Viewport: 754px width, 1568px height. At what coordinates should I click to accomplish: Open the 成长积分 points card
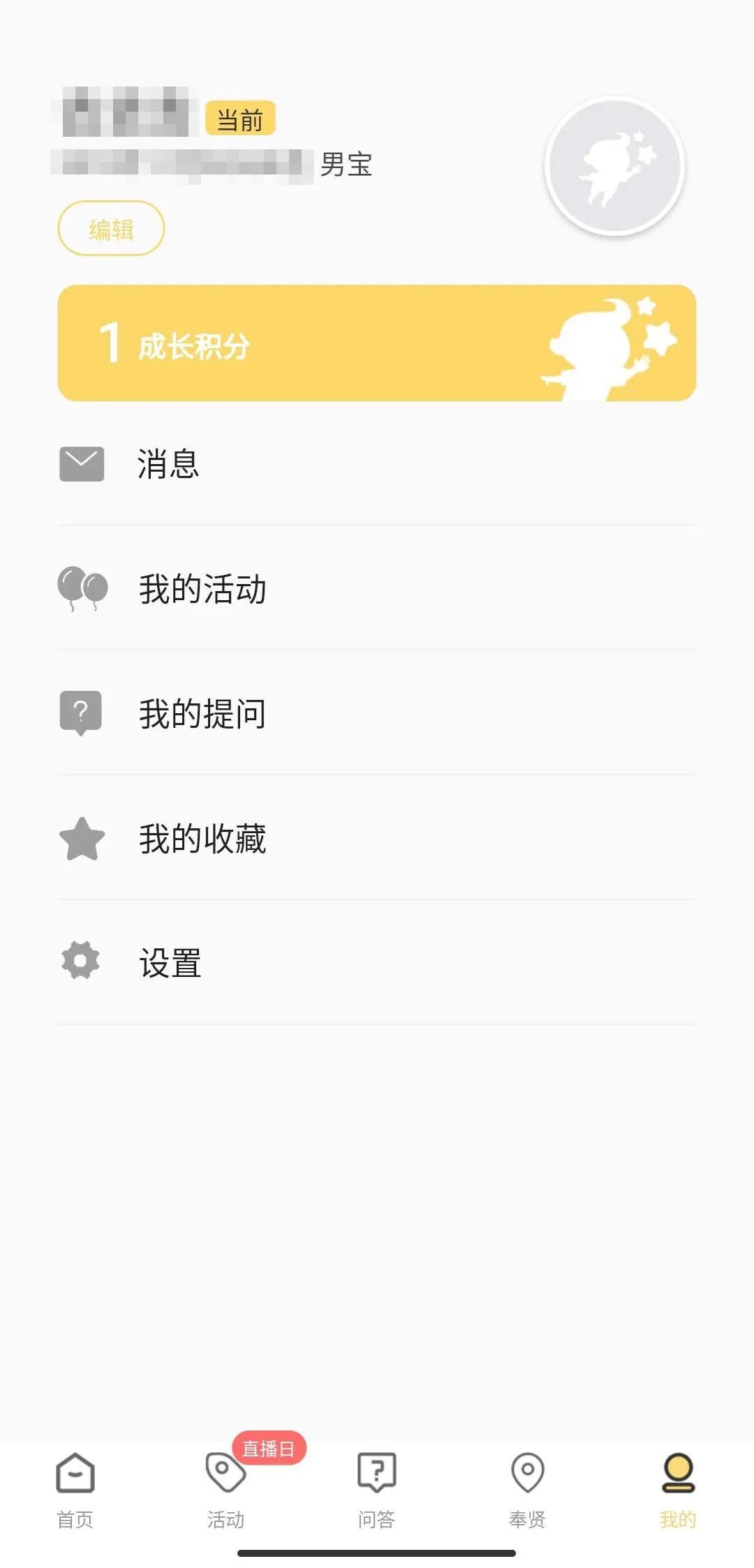pyautogui.click(x=377, y=343)
